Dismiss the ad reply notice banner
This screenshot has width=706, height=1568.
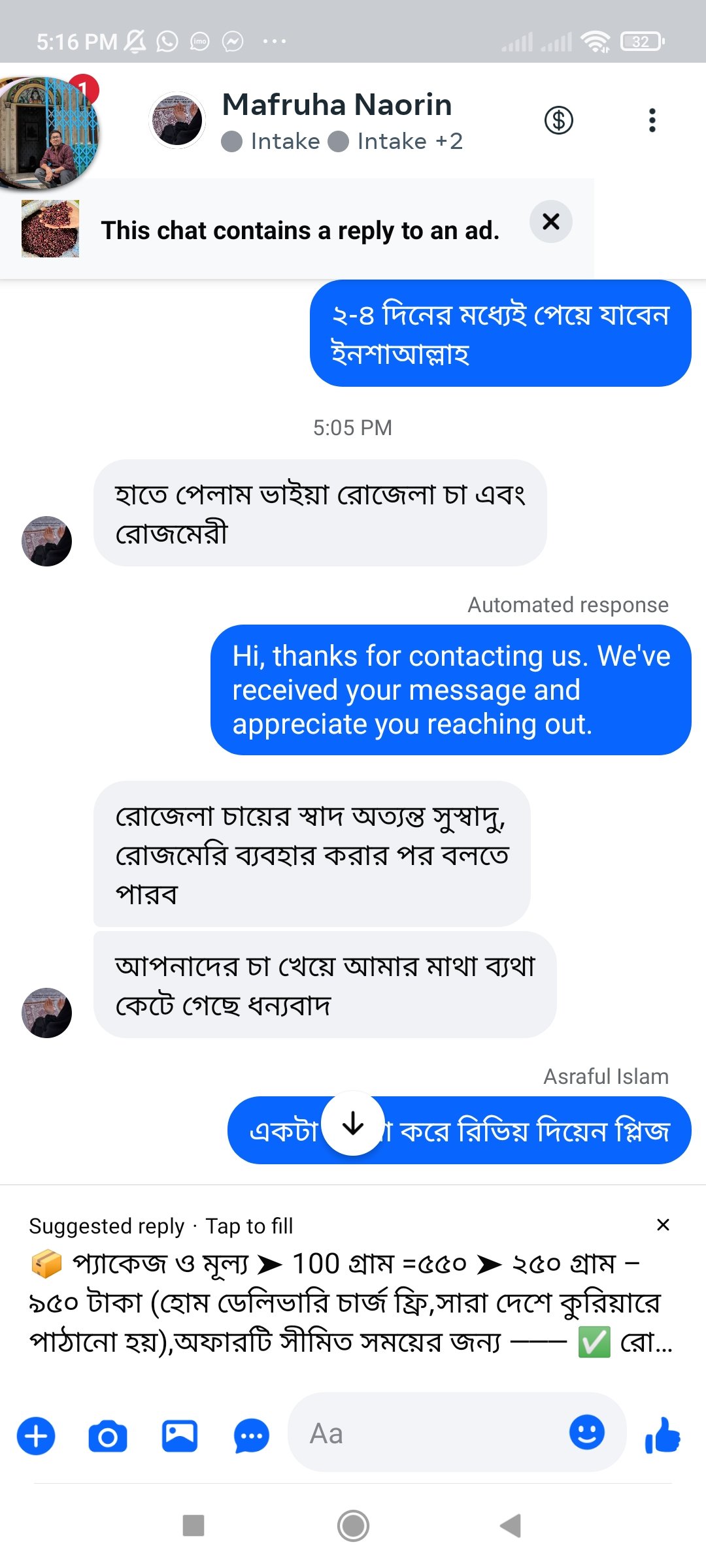point(550,221)
